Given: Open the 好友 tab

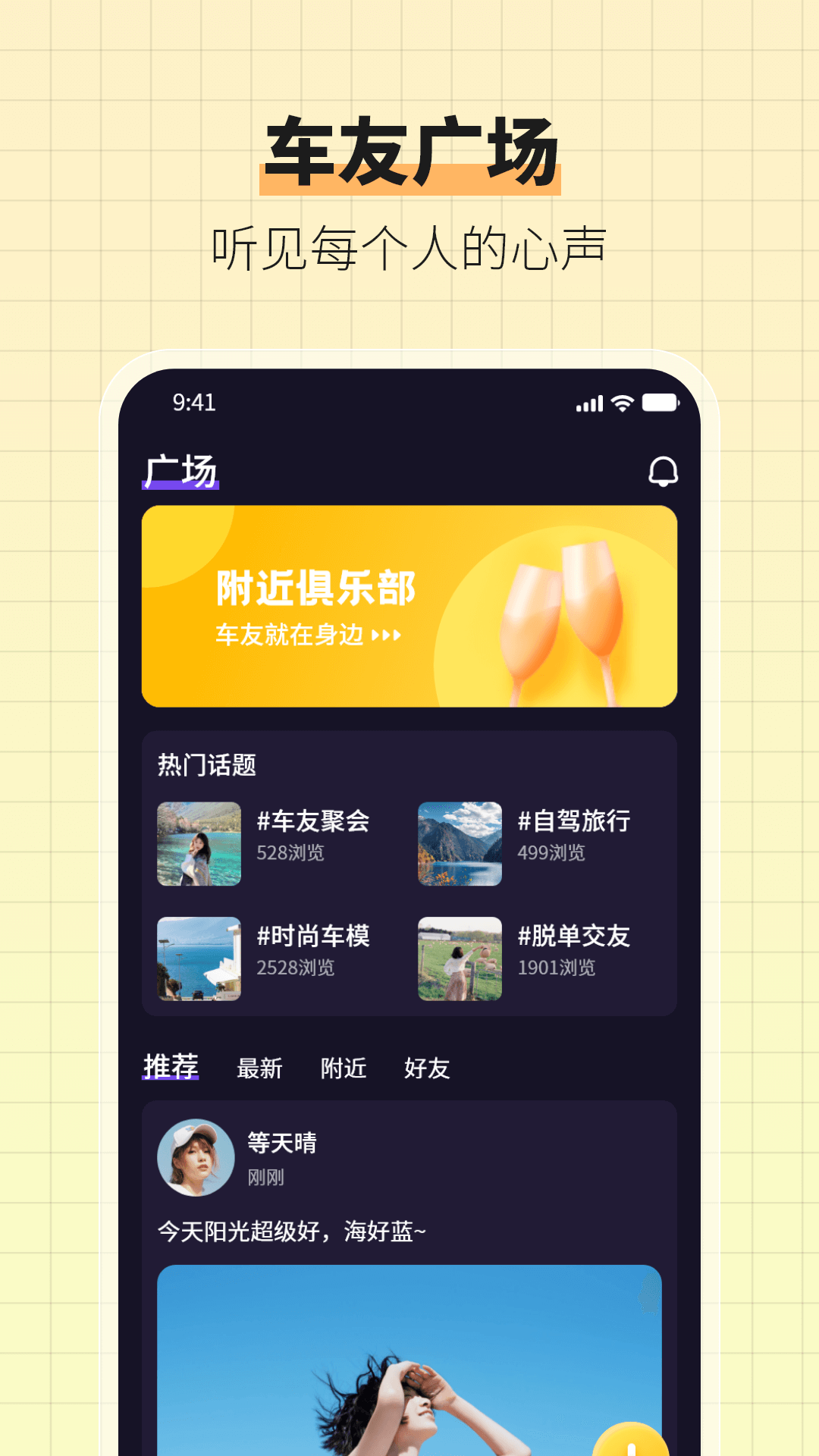Looking at the screenshot, I should pyautogui.click(x=429, y=1068).
